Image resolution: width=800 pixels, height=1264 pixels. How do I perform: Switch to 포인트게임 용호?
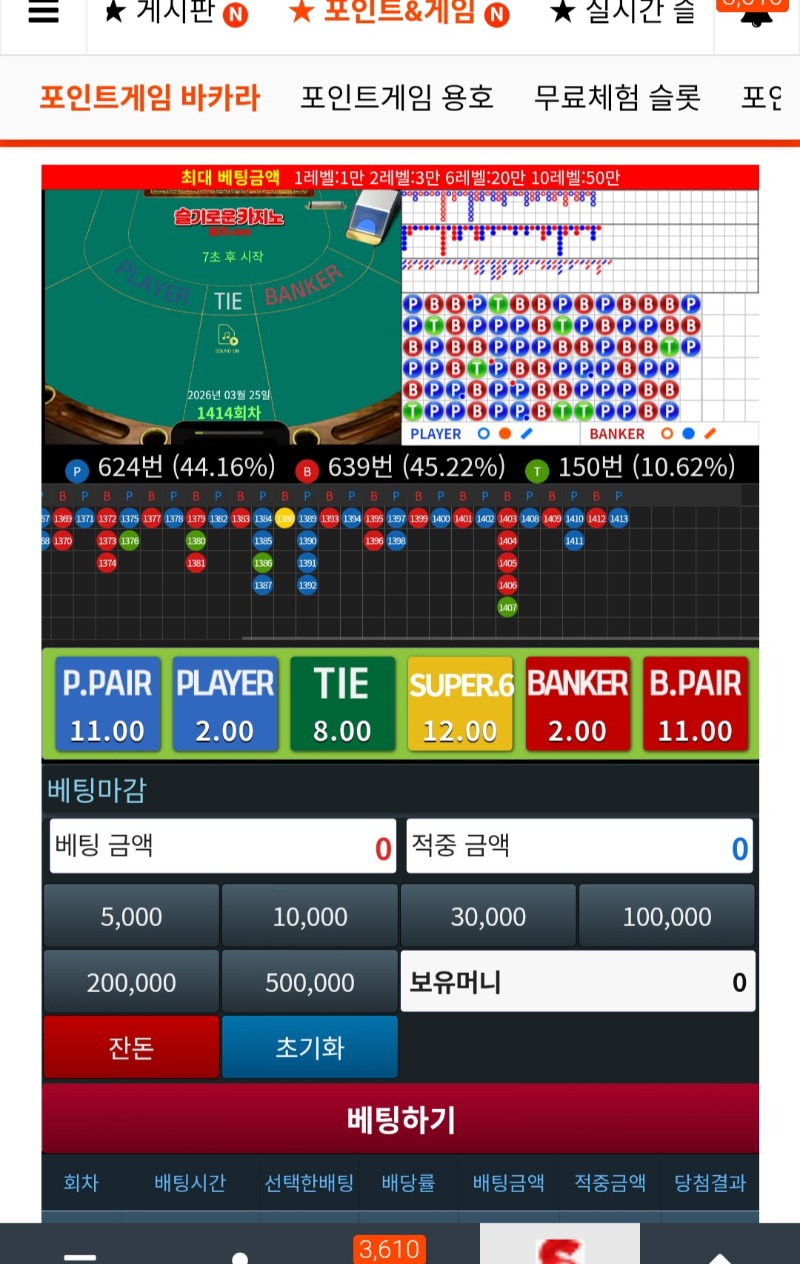tap(397, 98)
